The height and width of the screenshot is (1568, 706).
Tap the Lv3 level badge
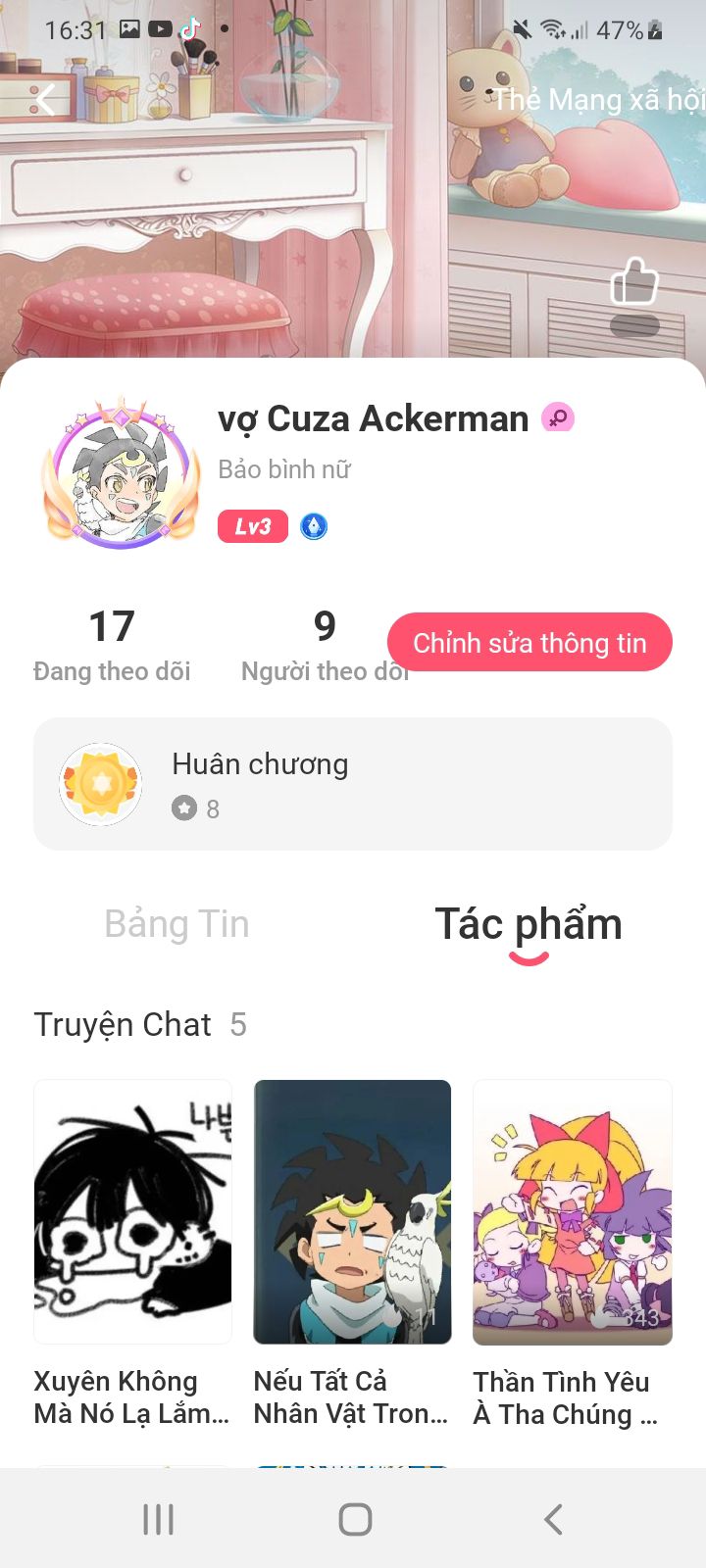point(253,526)
